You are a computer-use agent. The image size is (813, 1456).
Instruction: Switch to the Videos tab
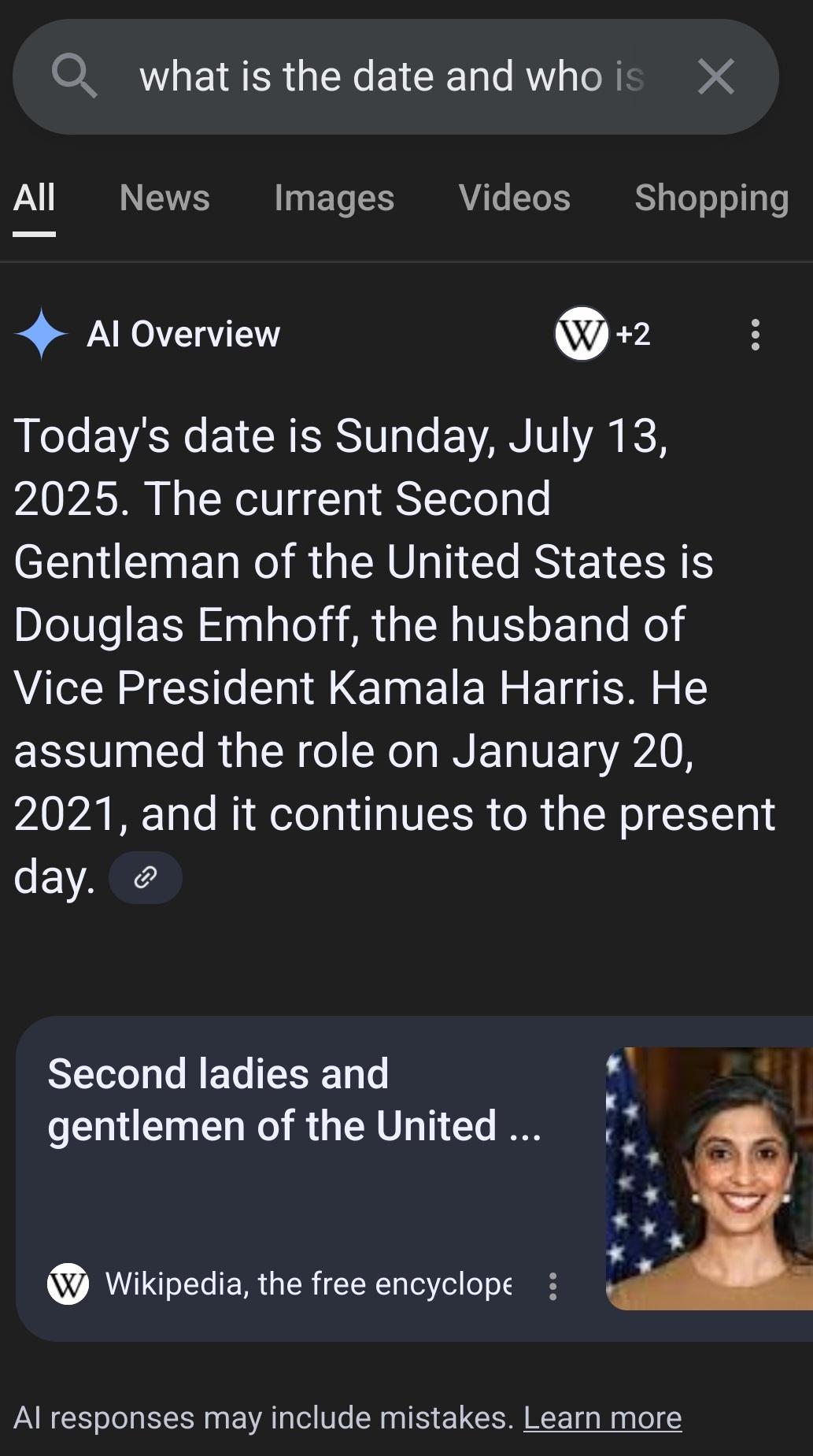(514, 198)
